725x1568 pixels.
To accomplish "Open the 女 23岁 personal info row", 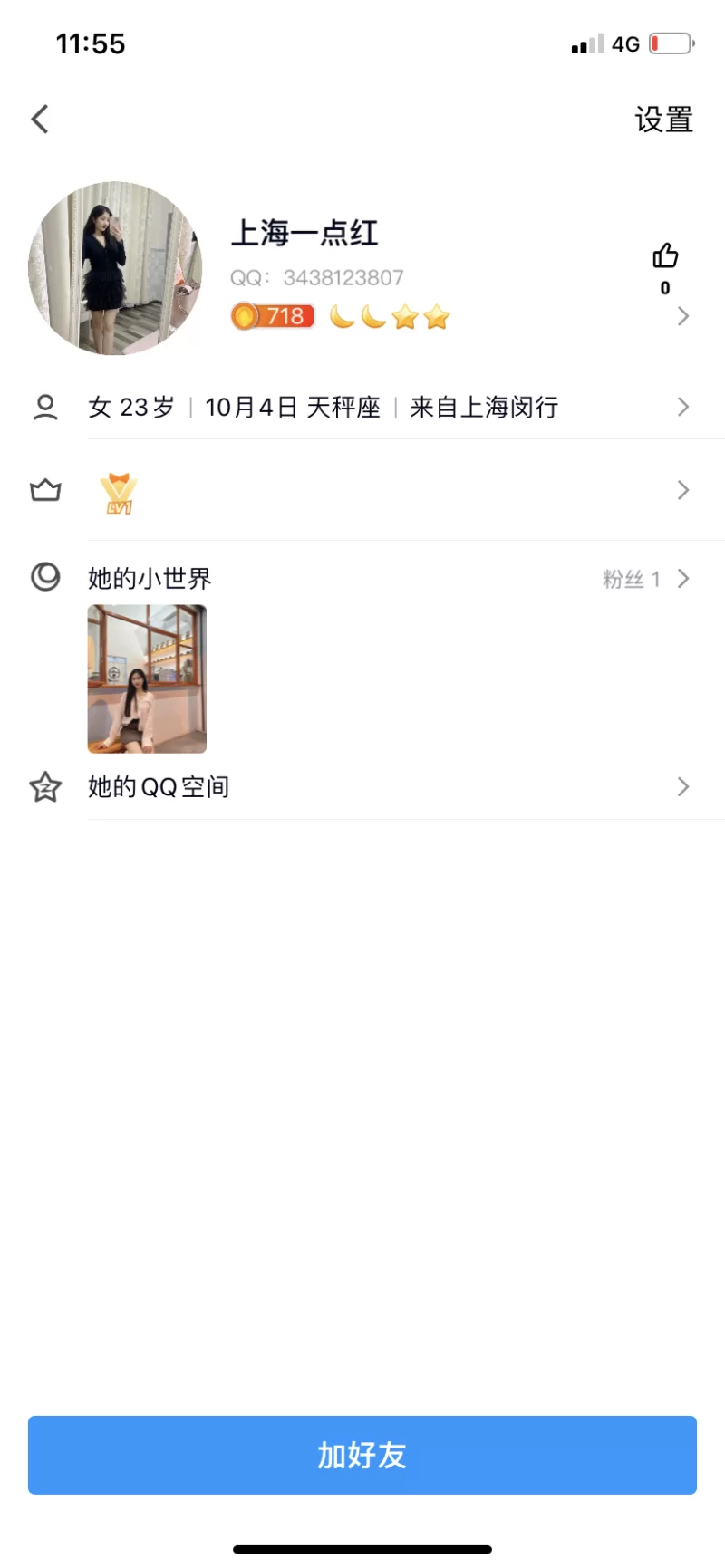I will click(x=362, y=408).
